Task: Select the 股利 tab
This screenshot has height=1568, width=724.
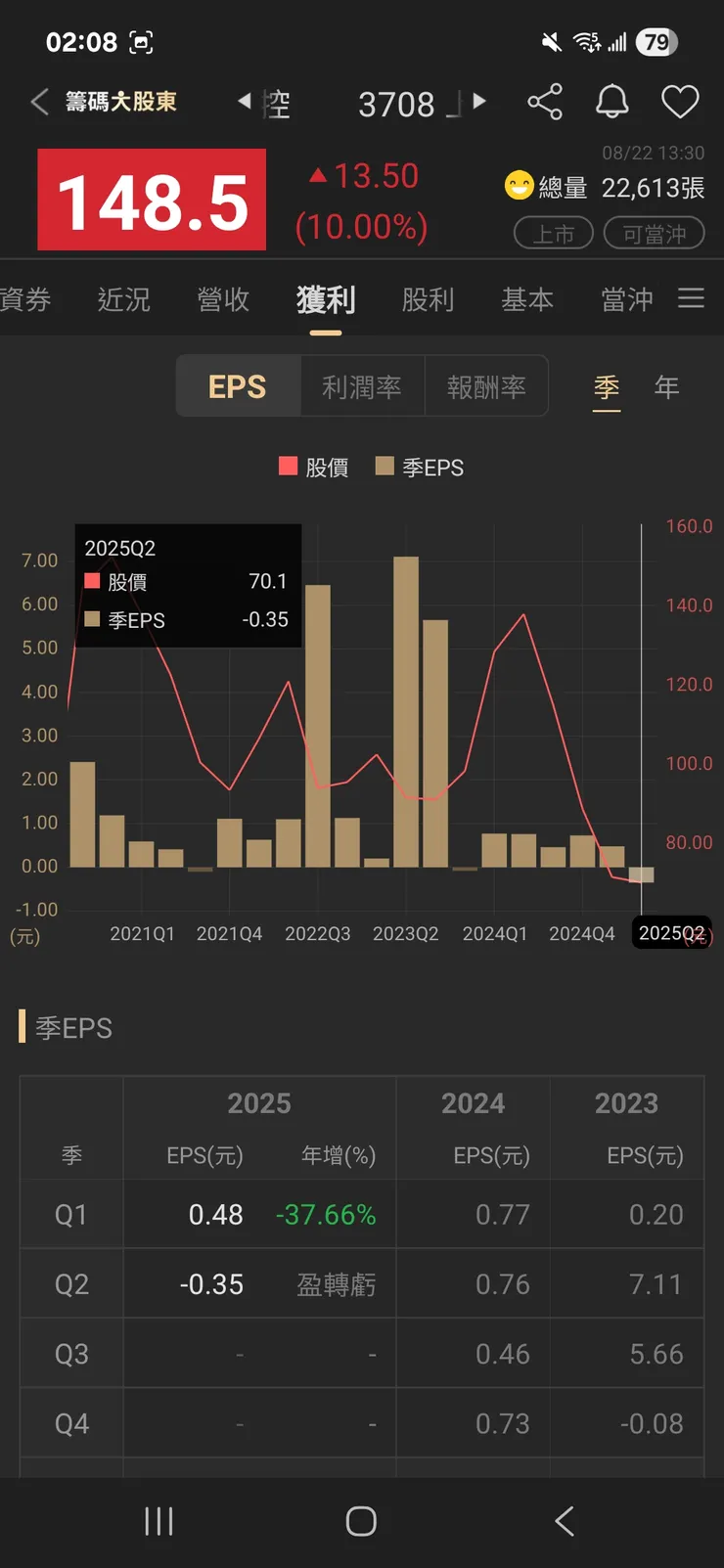Action: tap(428, 299)
